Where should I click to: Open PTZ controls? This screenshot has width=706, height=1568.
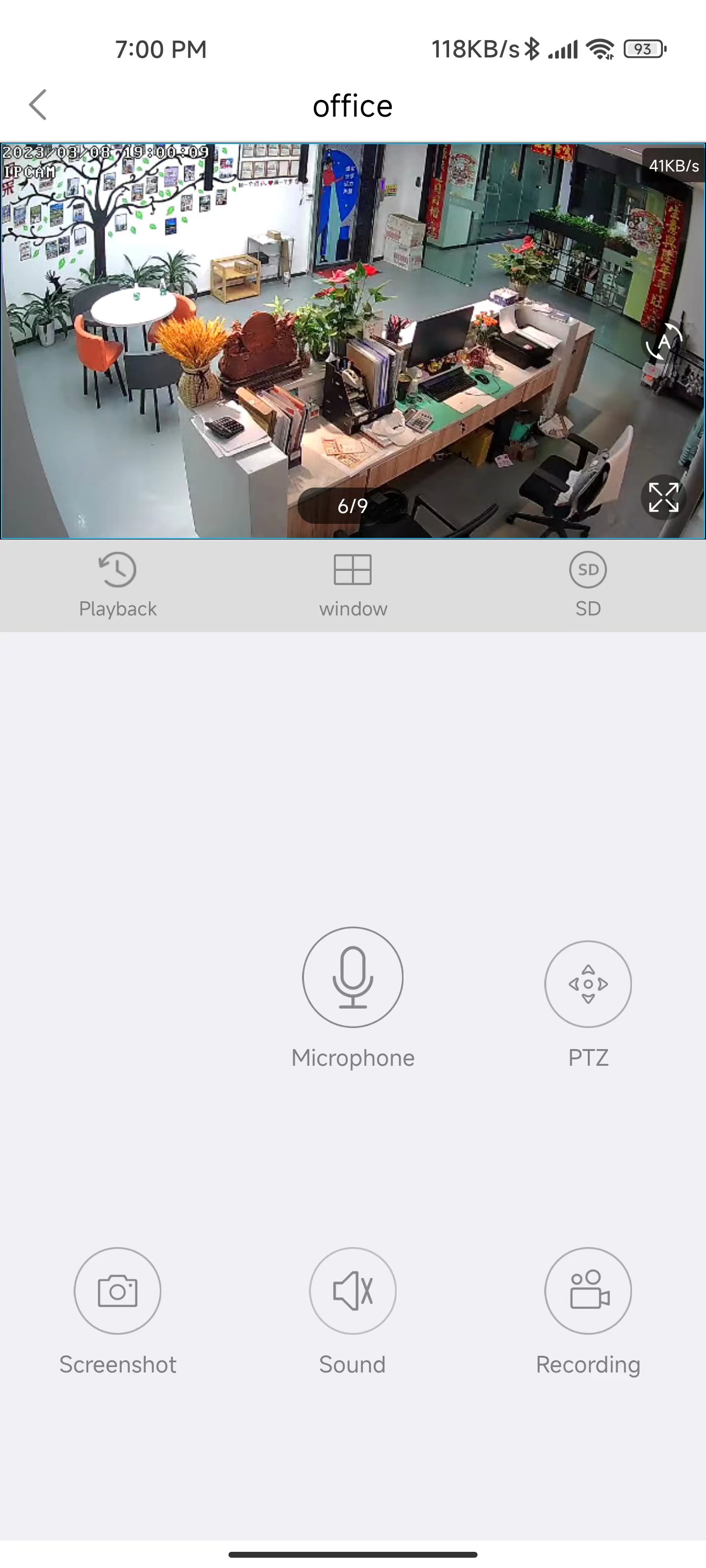588,983
